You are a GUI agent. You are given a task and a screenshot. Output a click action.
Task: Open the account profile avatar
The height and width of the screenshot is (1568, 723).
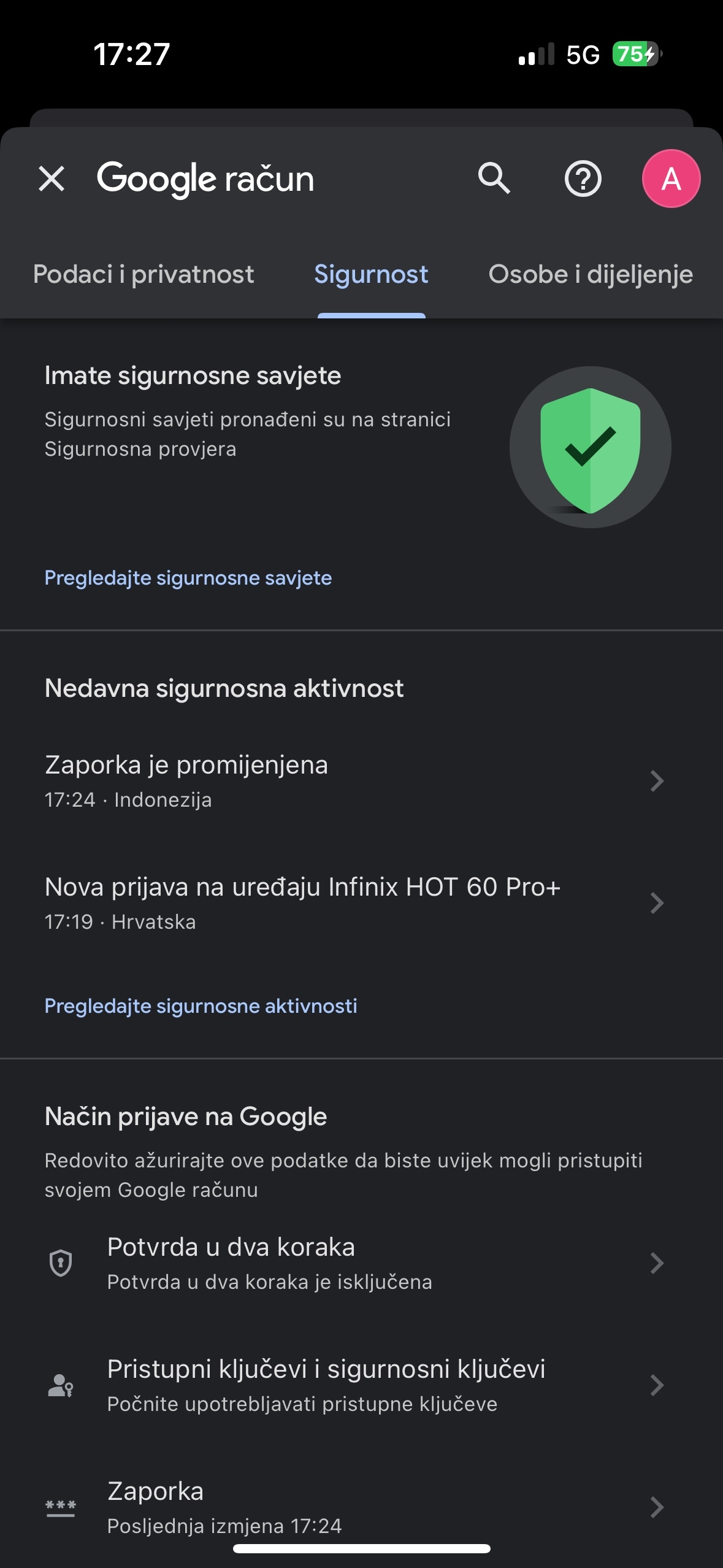pos(671,179)
